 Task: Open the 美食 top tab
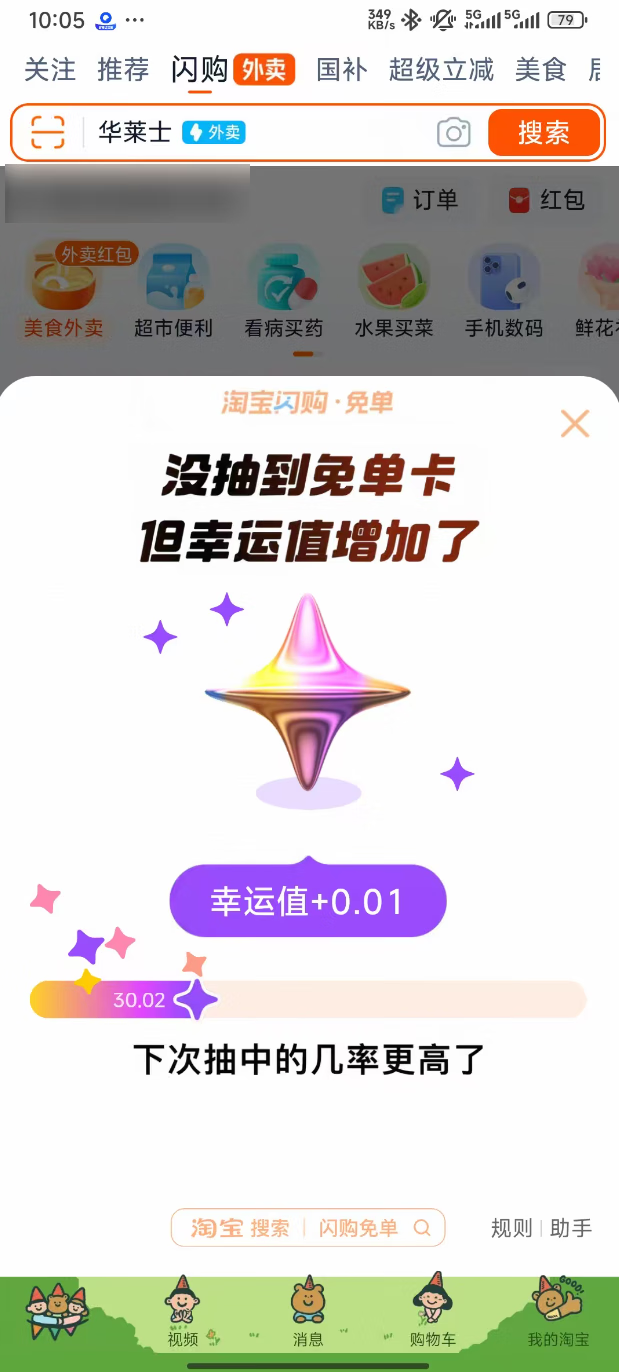coord(541,70)
